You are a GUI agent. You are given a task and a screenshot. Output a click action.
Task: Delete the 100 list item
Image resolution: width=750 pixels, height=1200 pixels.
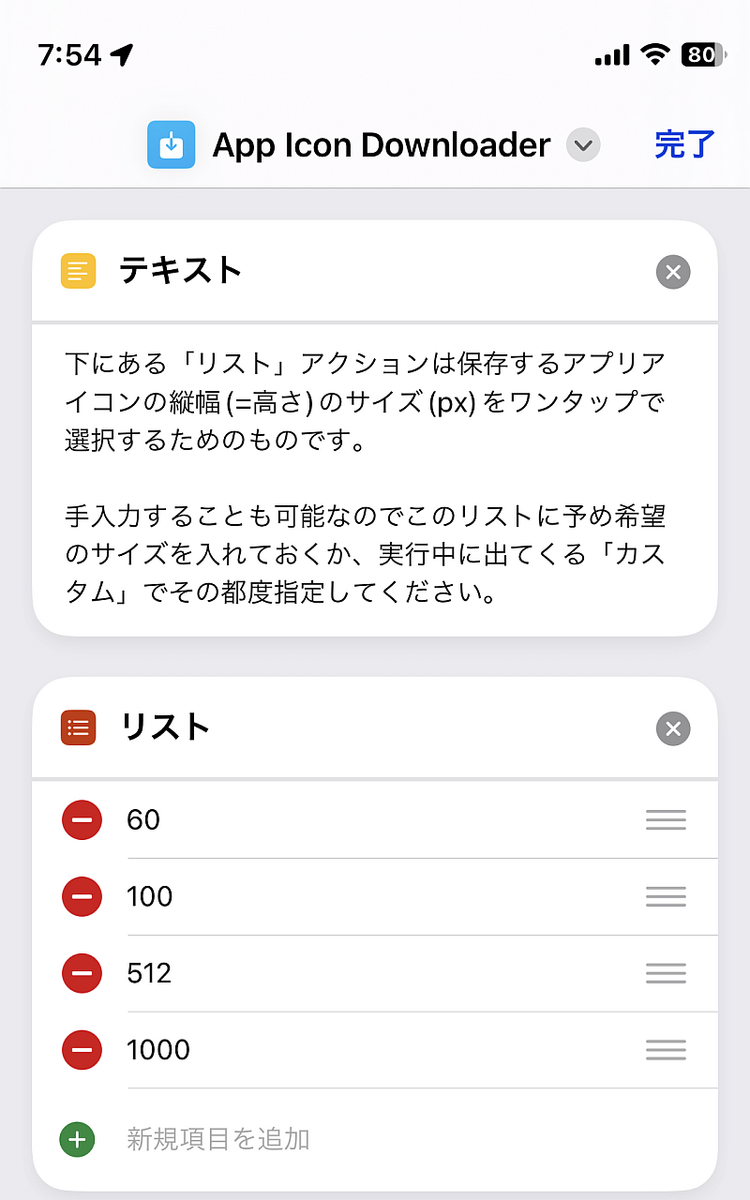tap(82, 897)
